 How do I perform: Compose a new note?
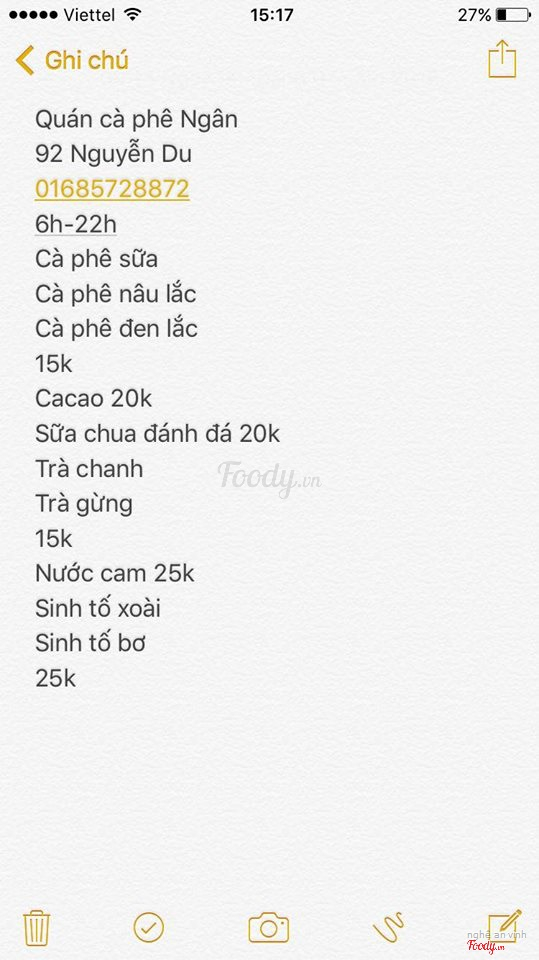[505, 926]
